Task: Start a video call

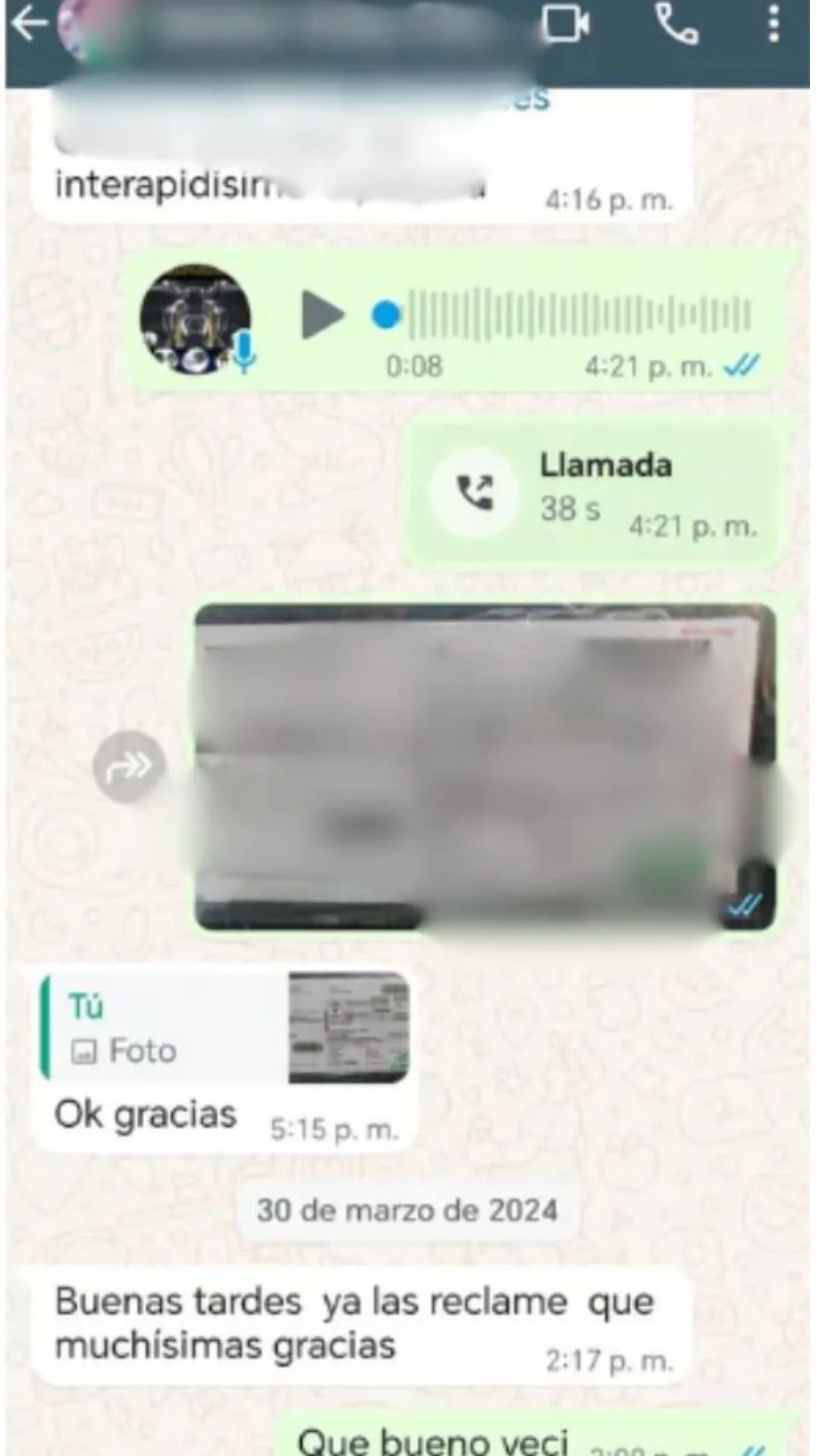Action: tap(566, 24)
